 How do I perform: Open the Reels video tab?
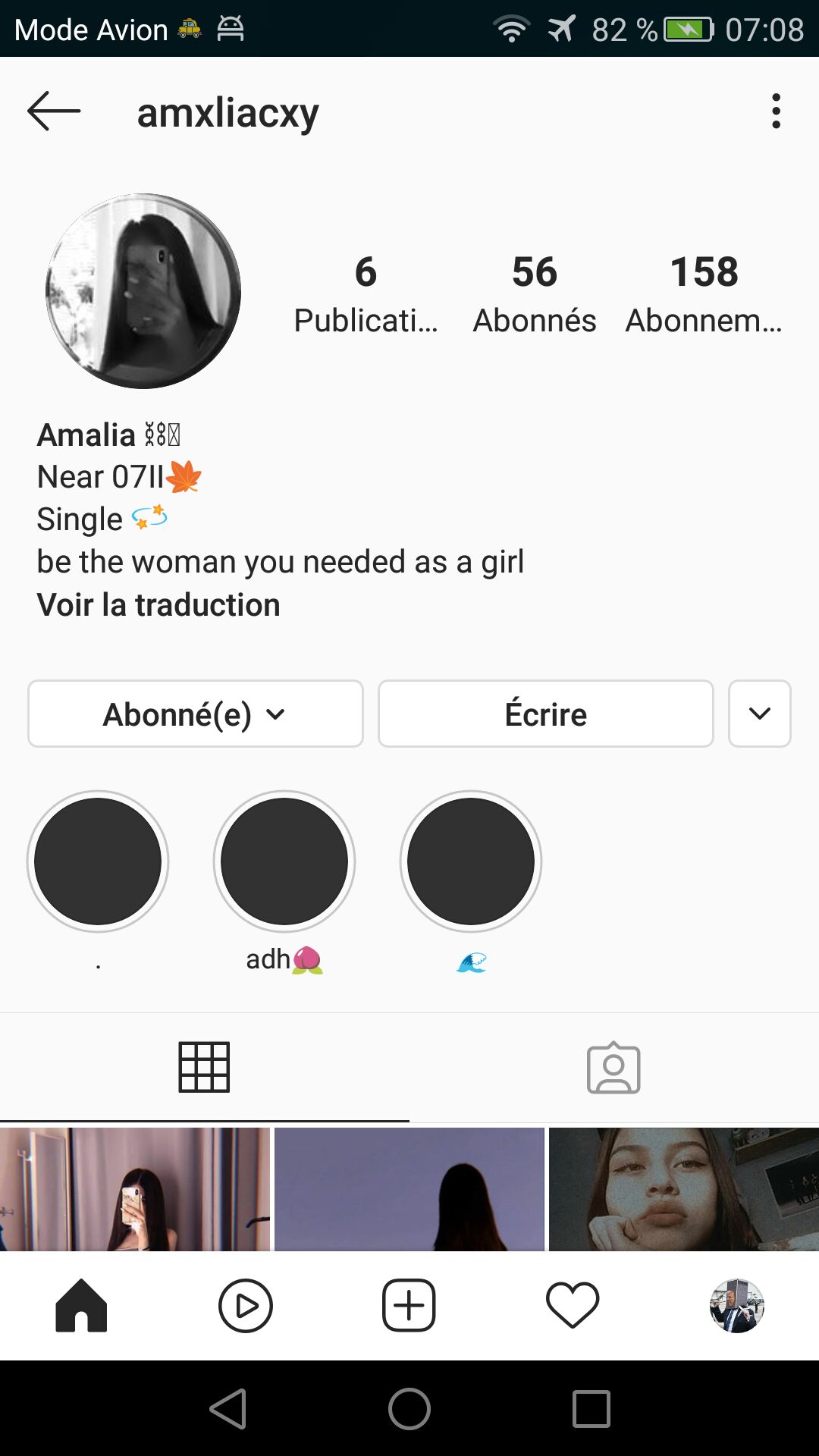tap(245, 1306)
